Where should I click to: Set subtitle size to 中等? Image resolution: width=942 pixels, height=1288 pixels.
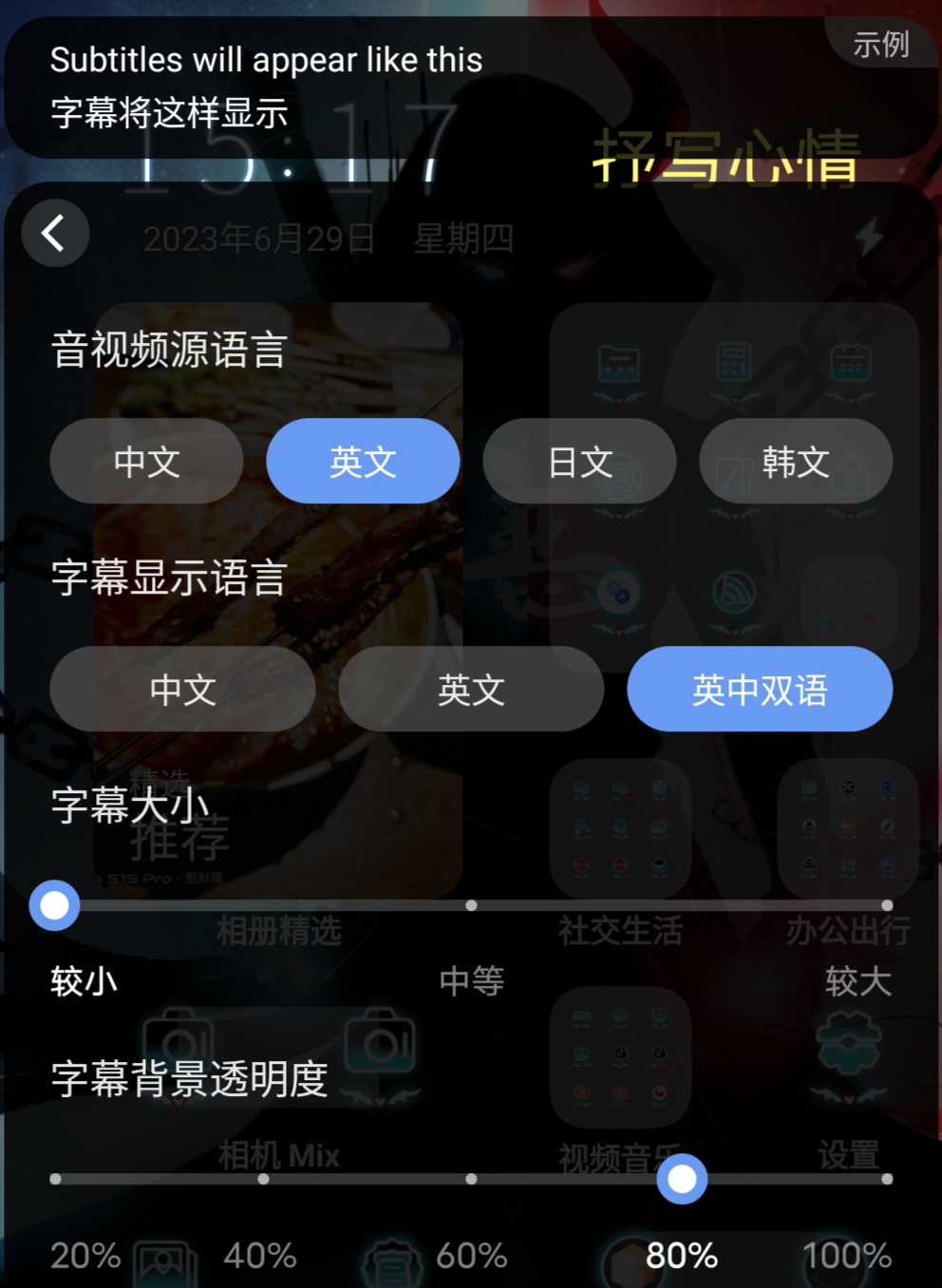(471, 906)
